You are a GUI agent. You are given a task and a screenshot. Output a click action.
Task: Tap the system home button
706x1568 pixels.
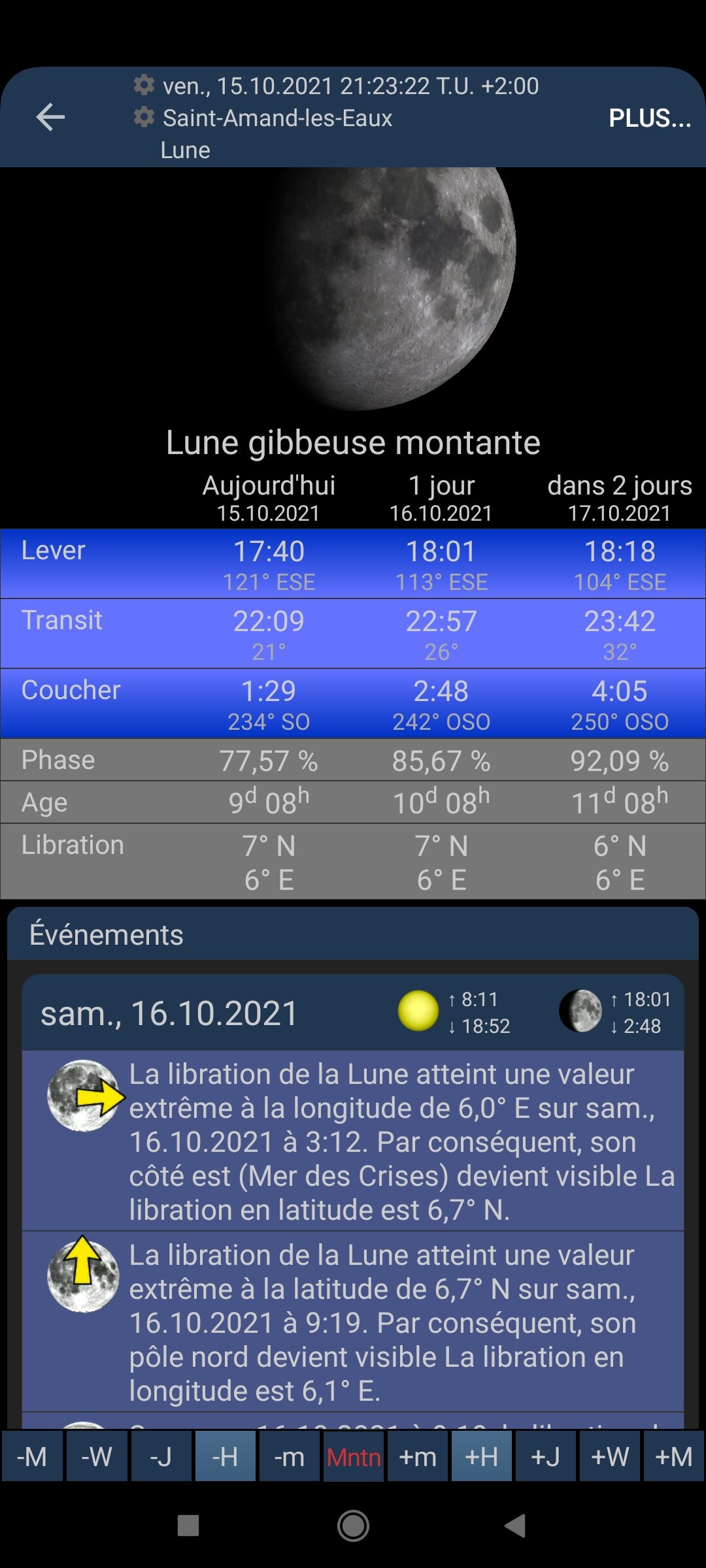[x=353, y=1526]
